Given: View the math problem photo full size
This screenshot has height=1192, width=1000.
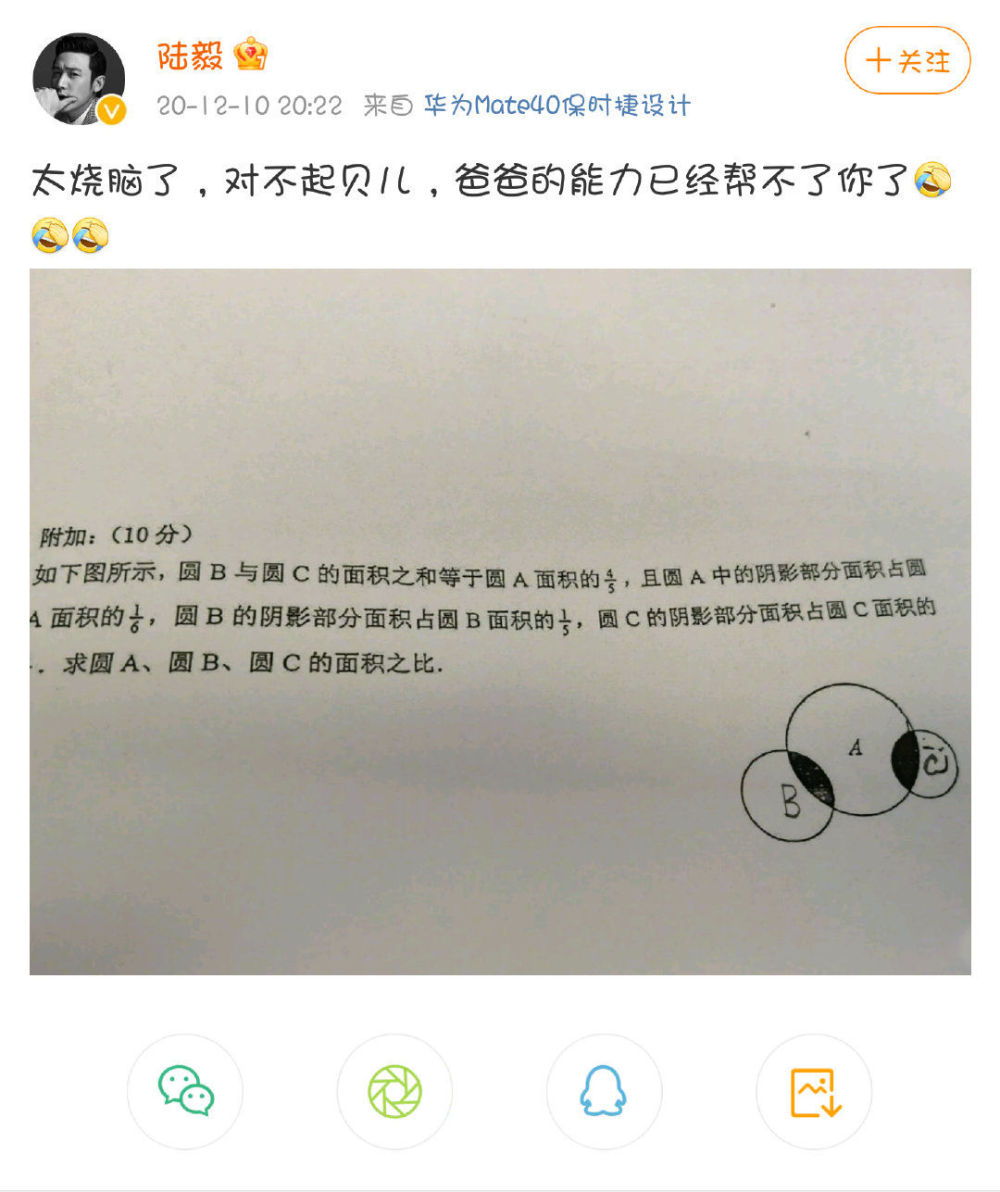Looking at the screenshot, I should pos(500,621).
